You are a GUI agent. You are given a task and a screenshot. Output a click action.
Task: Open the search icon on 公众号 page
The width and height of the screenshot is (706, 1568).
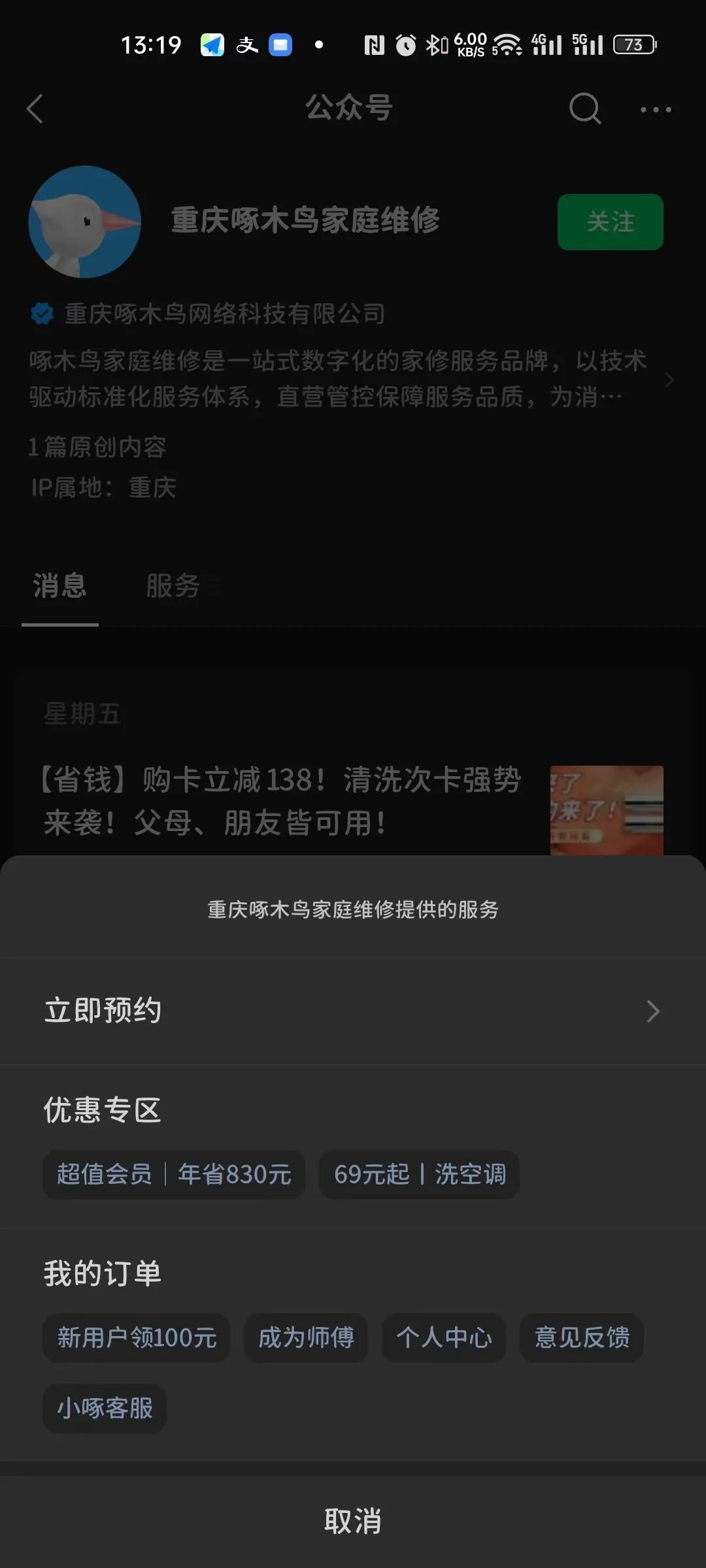[584, 109]
